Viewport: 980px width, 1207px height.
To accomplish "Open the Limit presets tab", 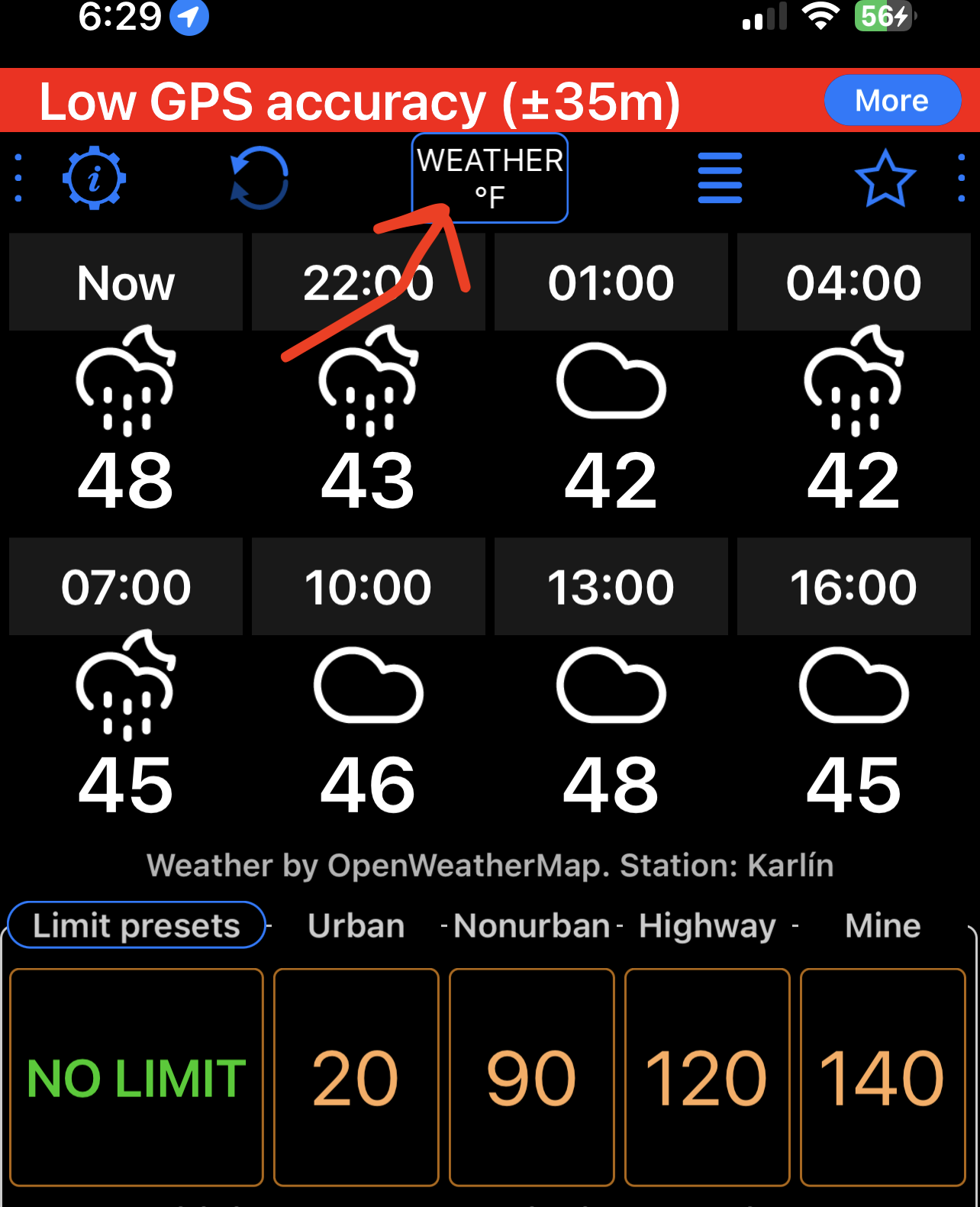I will [136, 925].
